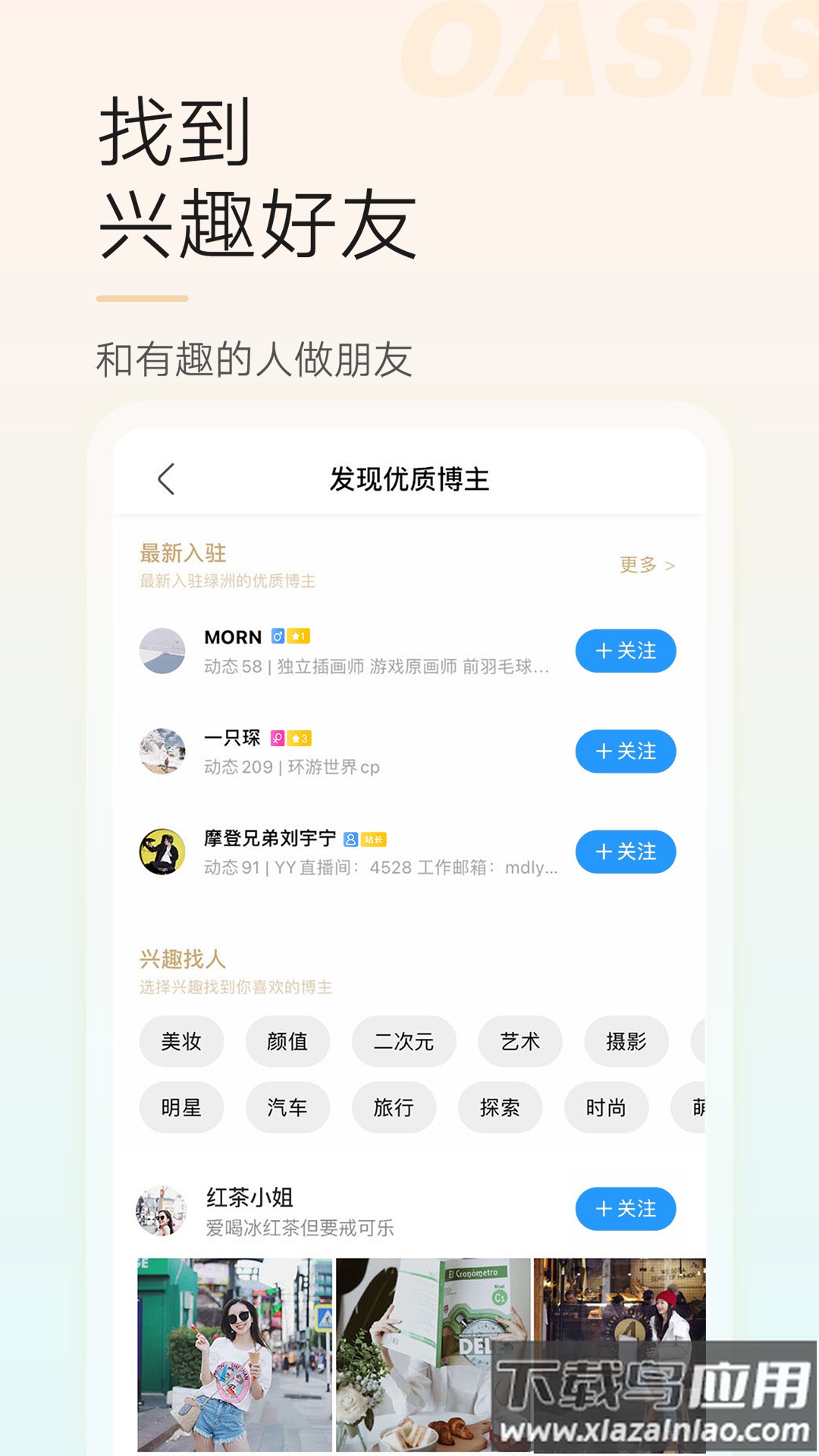The image size is (819, 1456).
Task: Open the 更多 link for new bloggers
Action: pyautogui.click(x=639, y=566)
